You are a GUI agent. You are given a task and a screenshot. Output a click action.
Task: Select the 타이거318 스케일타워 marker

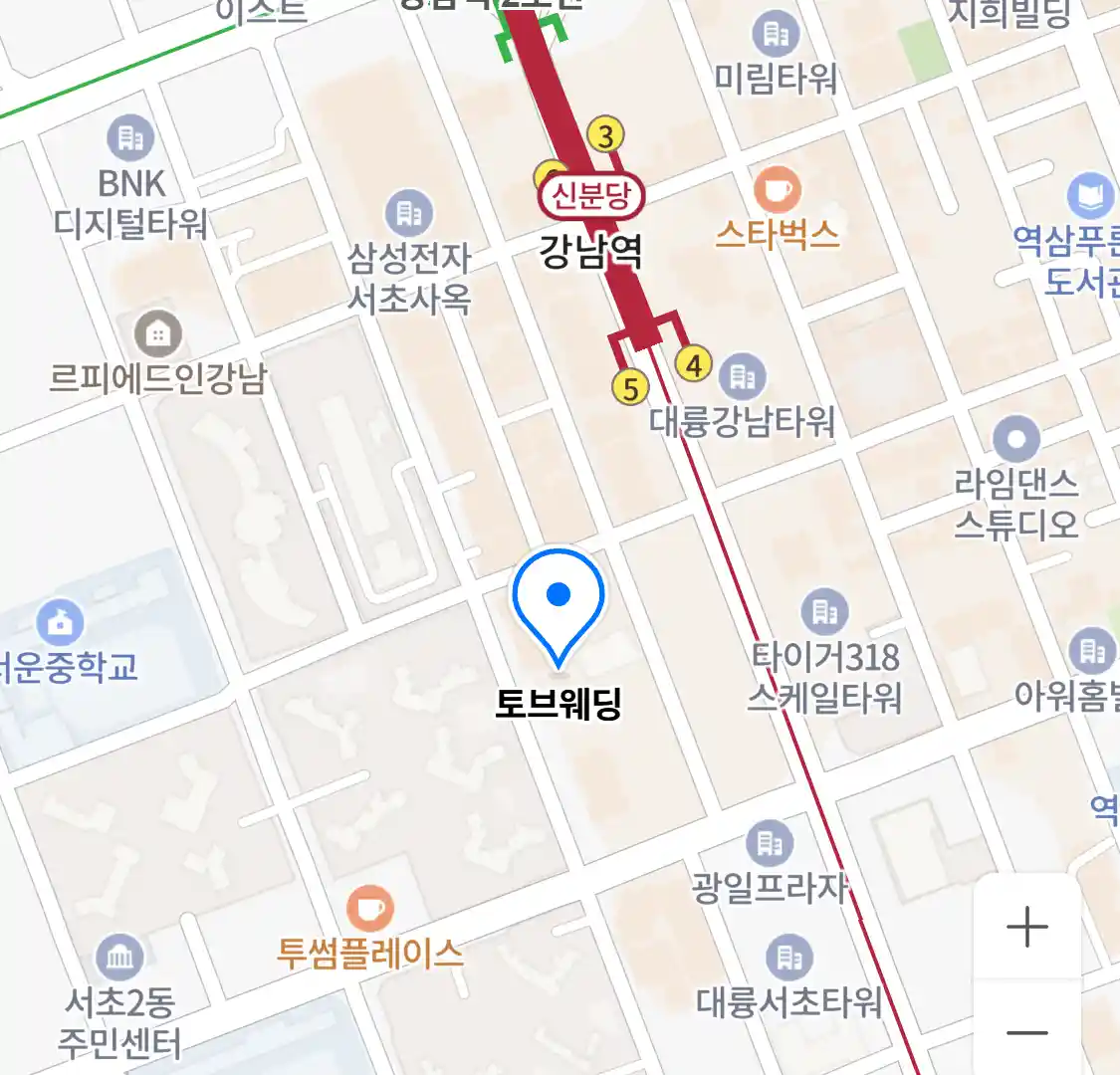point(824,612)
